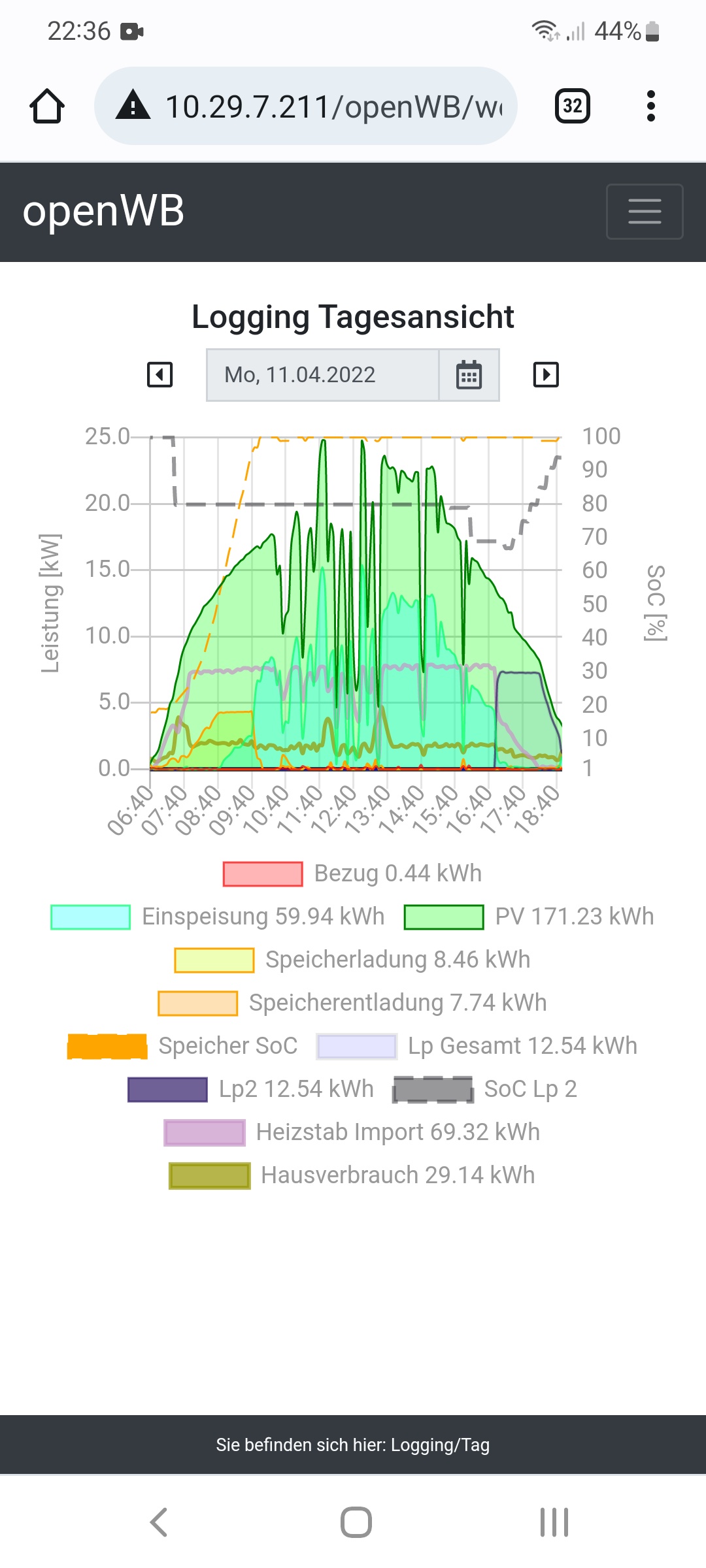This screenshot has width=706, height=1568.
Task: Toggle the Einspeisung legend entry
Action: coord(218,917)
